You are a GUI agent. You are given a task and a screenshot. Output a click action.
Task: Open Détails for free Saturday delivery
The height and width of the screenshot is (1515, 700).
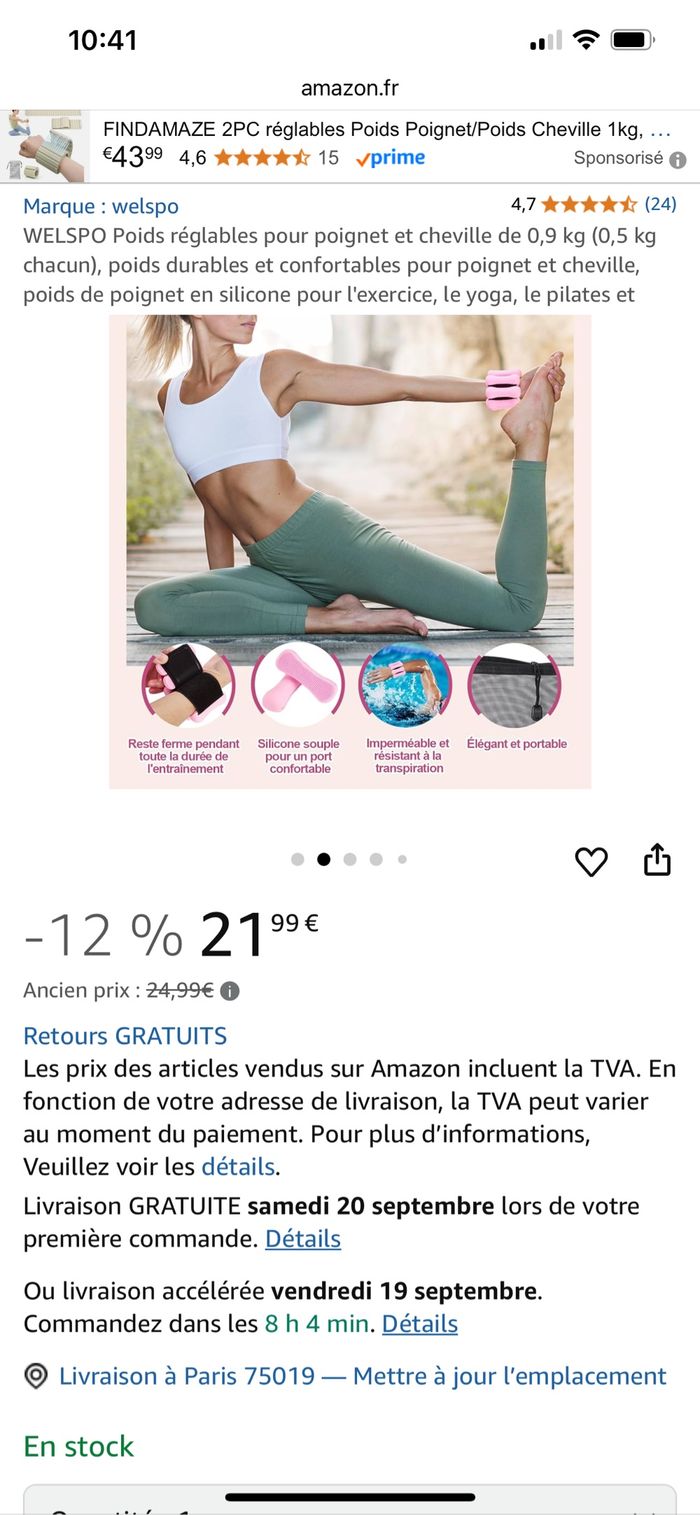click(303, 1239)
